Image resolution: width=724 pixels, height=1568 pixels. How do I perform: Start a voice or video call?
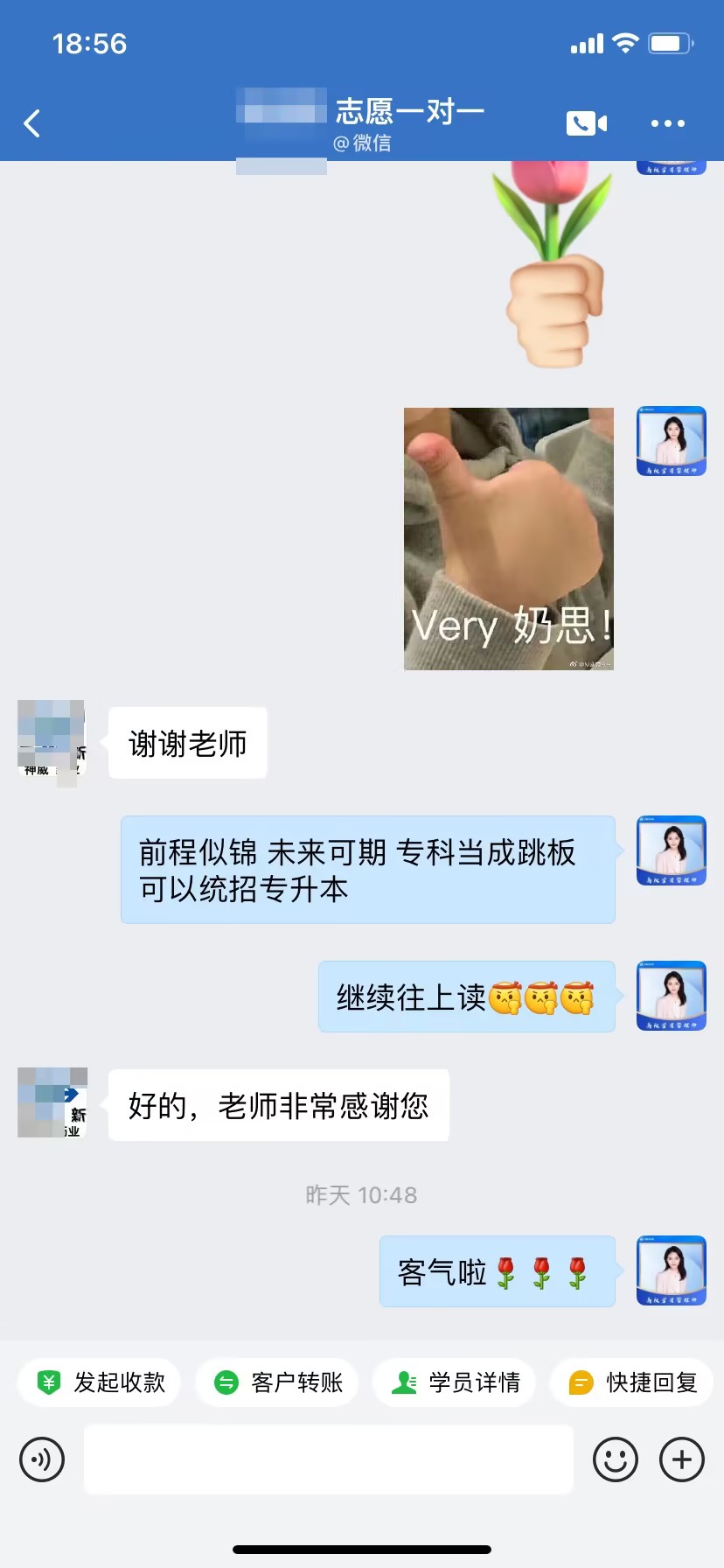586,123
